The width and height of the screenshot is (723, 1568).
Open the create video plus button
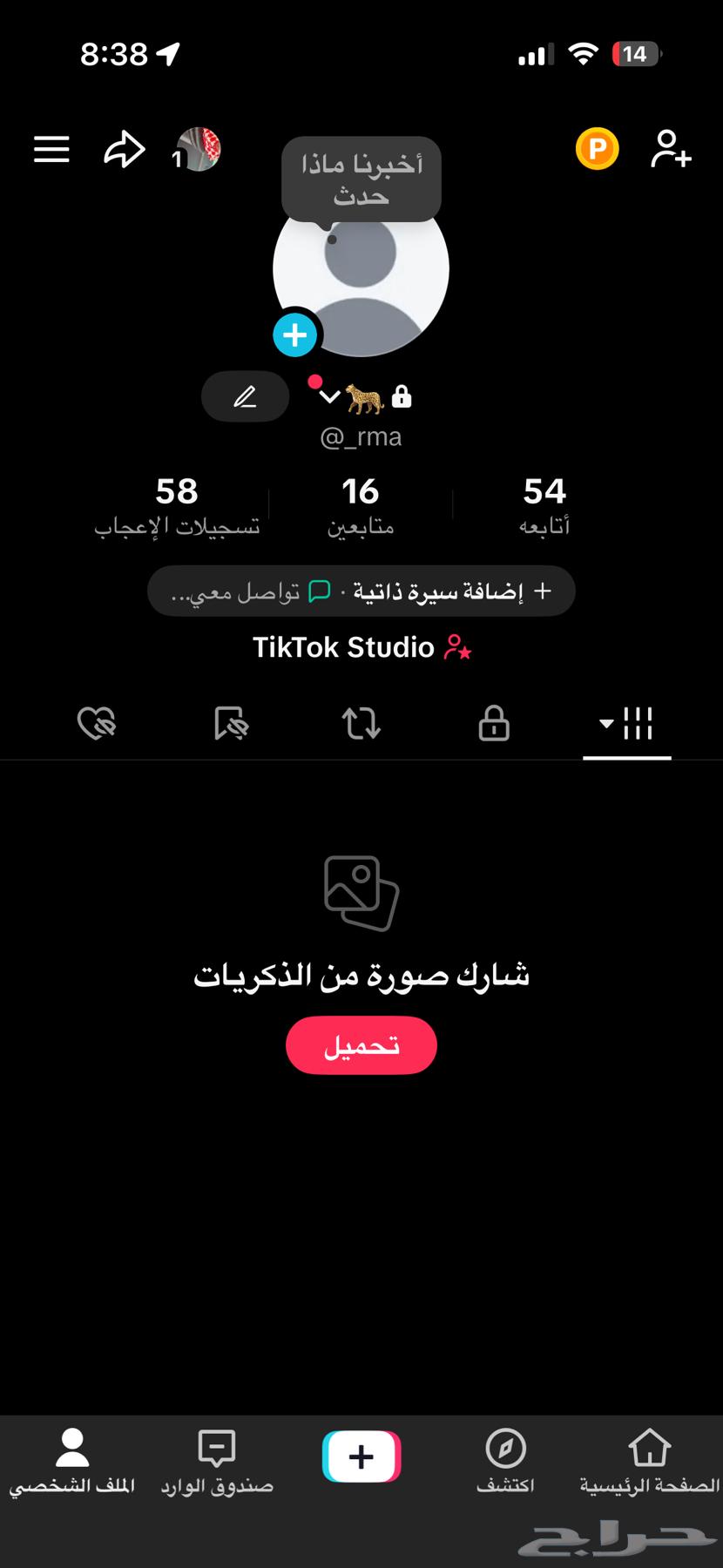361,1454
